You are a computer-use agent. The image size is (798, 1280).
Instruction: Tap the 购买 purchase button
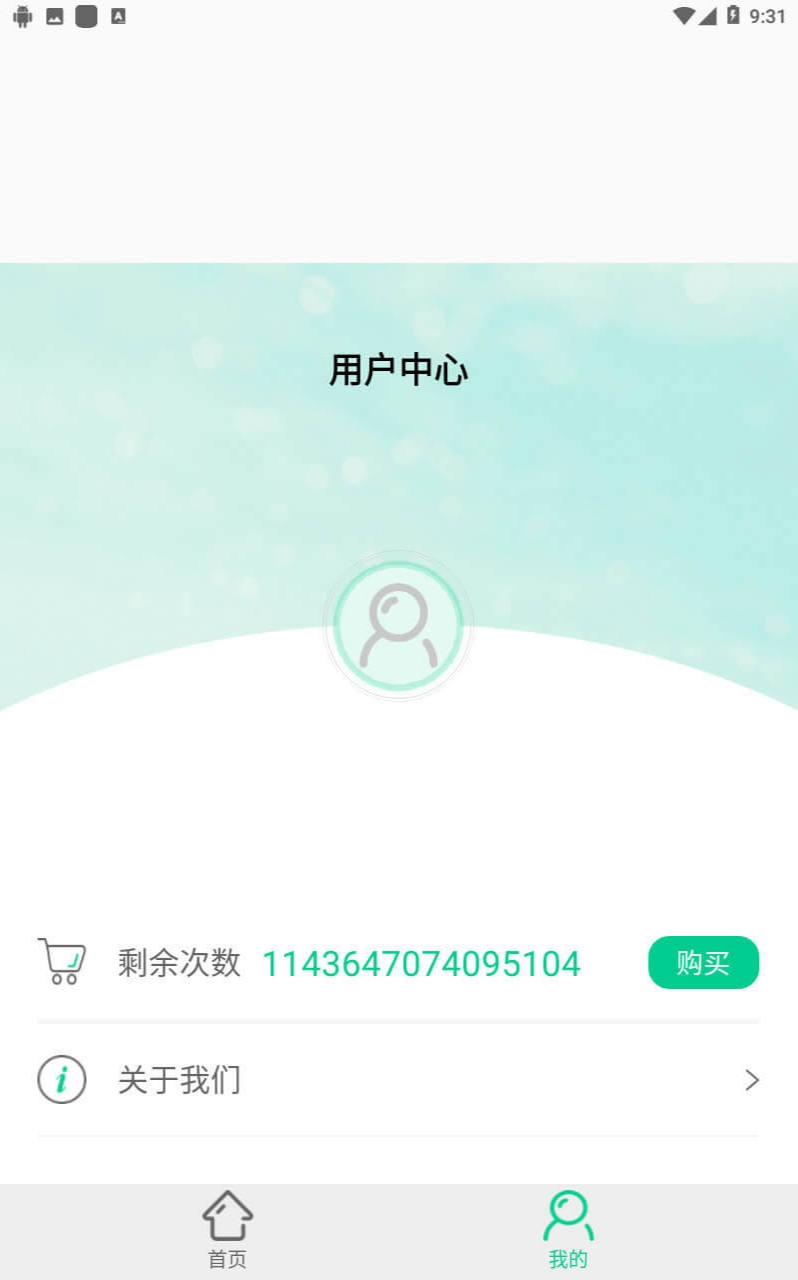tap(703, 963)
